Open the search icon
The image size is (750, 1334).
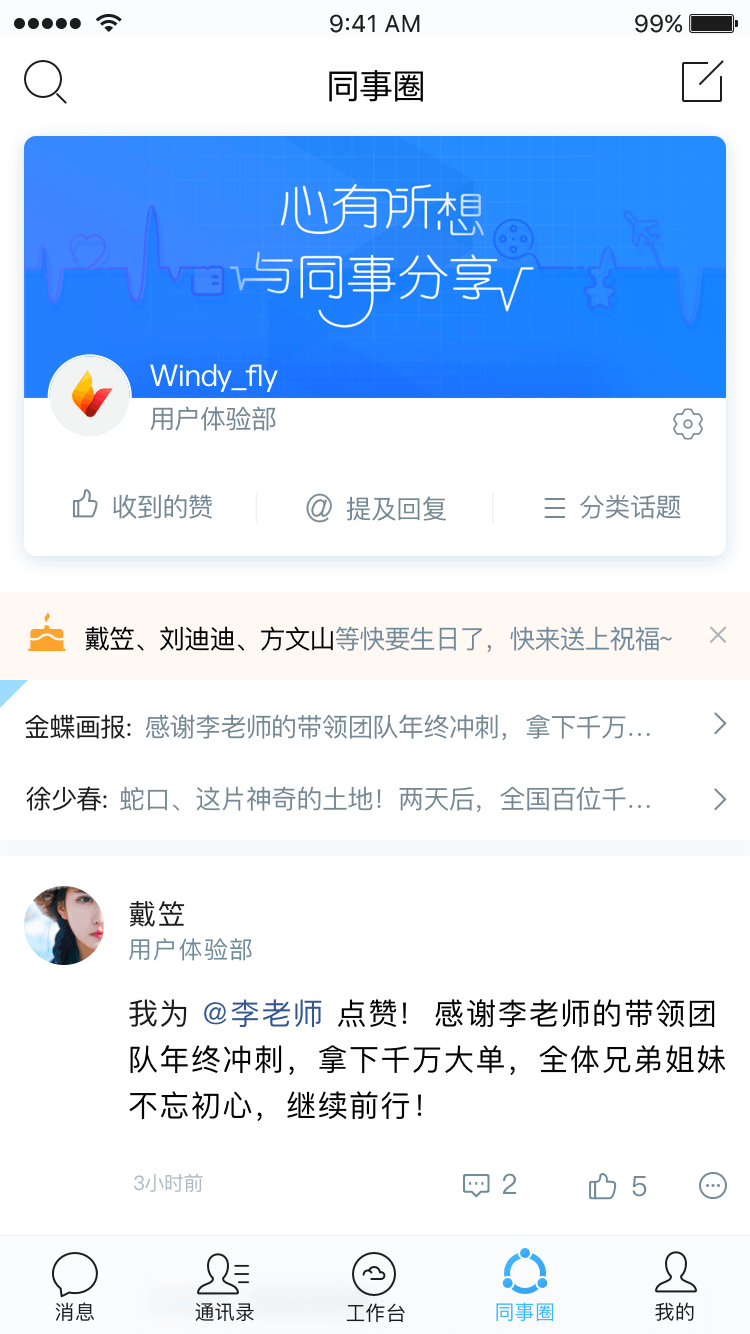45,82
